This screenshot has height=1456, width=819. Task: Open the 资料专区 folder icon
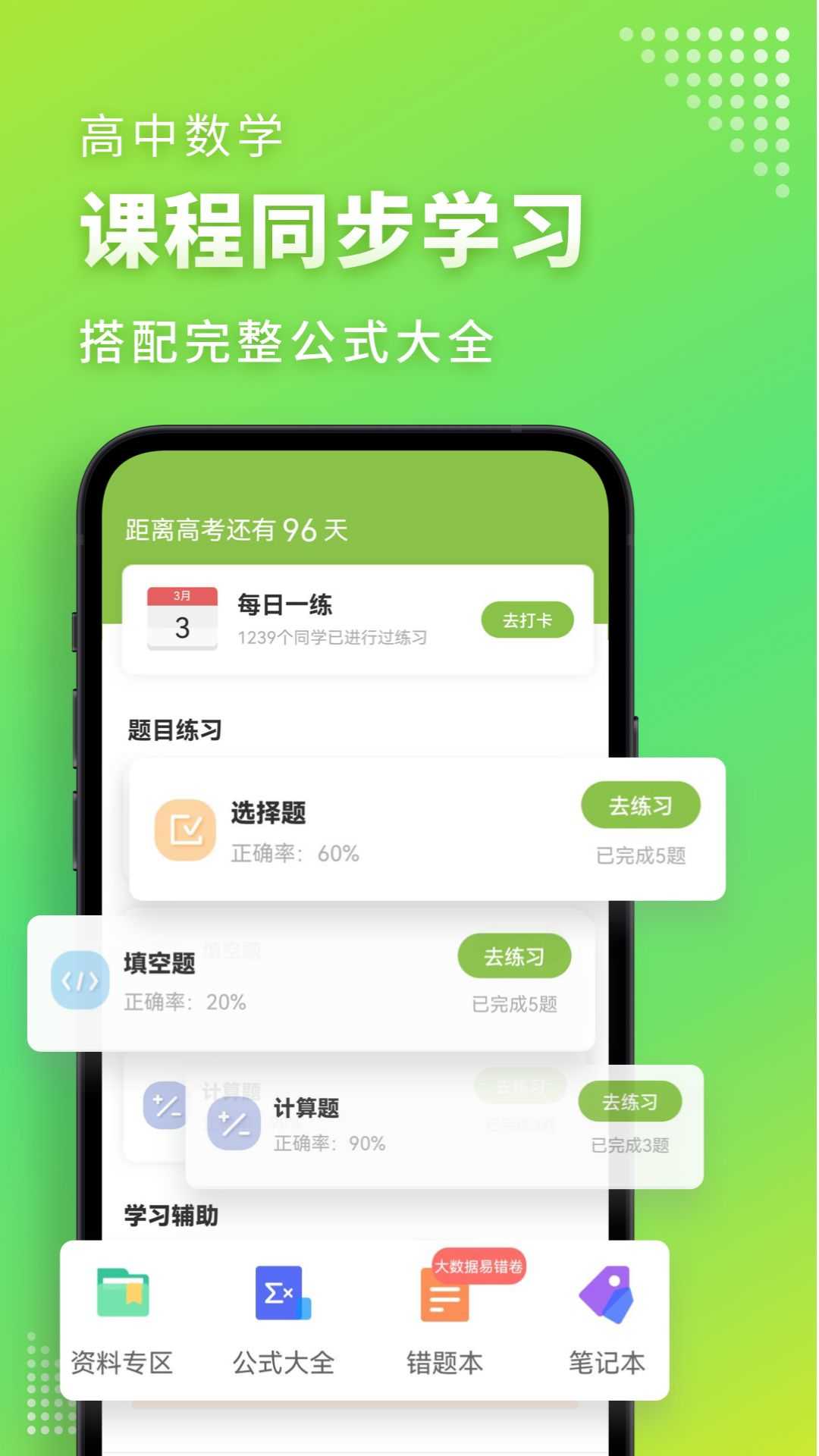[121, 1294]
